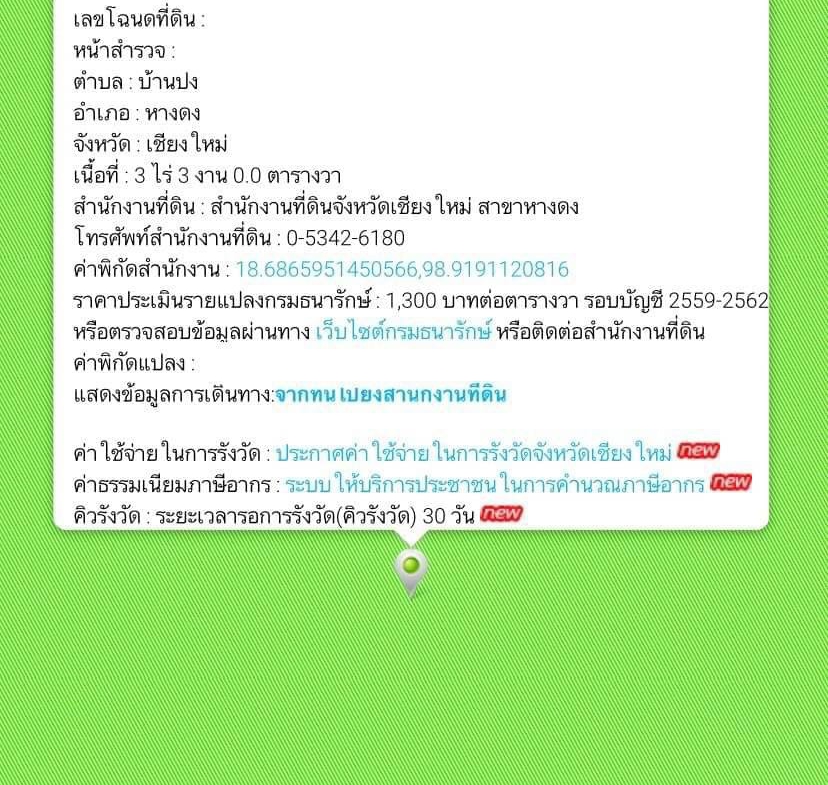Open the travel directions link to the land office
The image size is (828, 785).
[390, 394]
